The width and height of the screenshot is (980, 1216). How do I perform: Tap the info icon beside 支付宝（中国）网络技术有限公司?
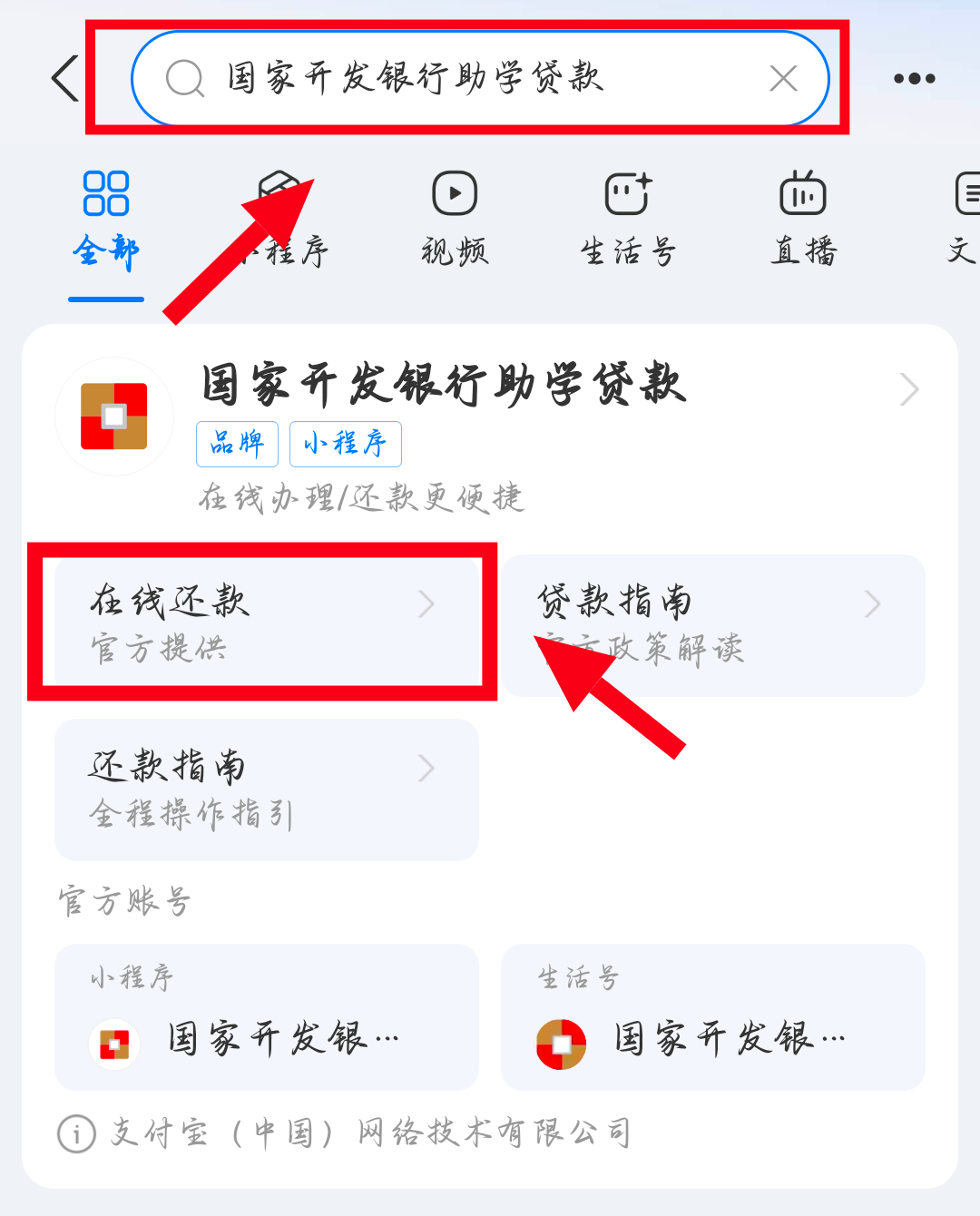[x=76, y=1133]
